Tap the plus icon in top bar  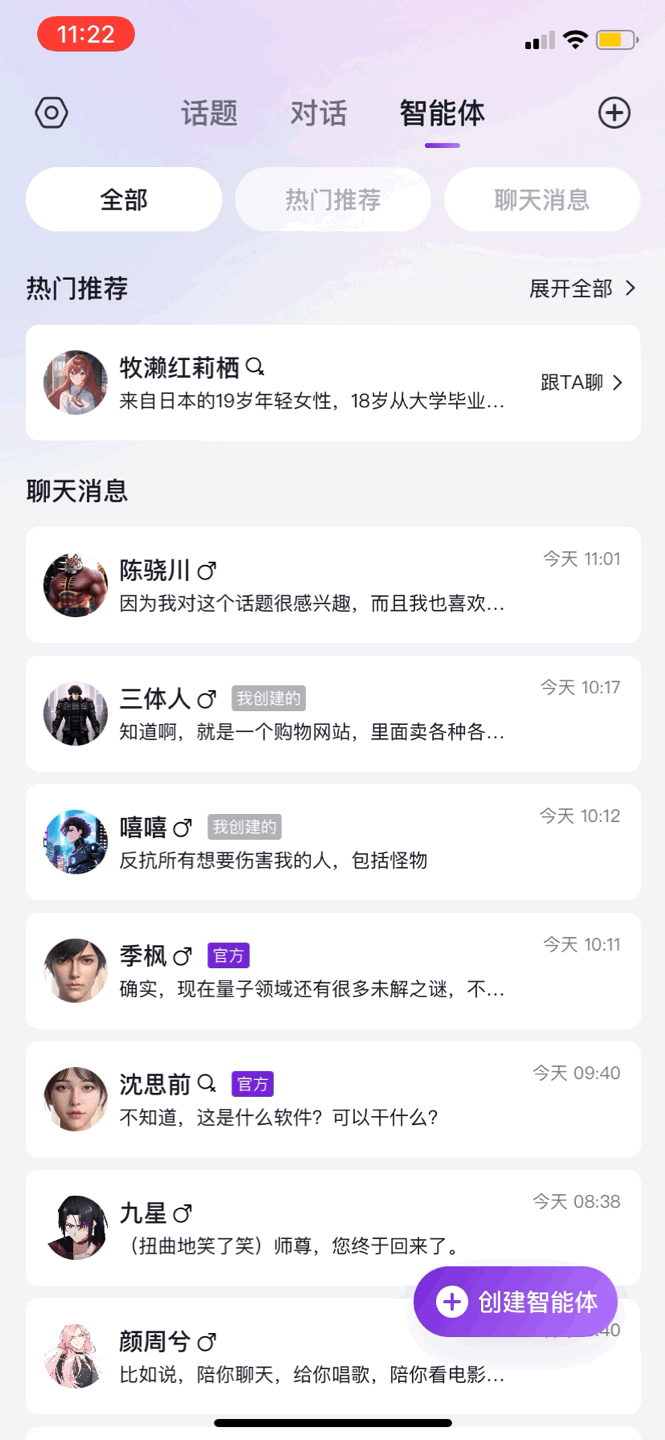click(614, 113)
